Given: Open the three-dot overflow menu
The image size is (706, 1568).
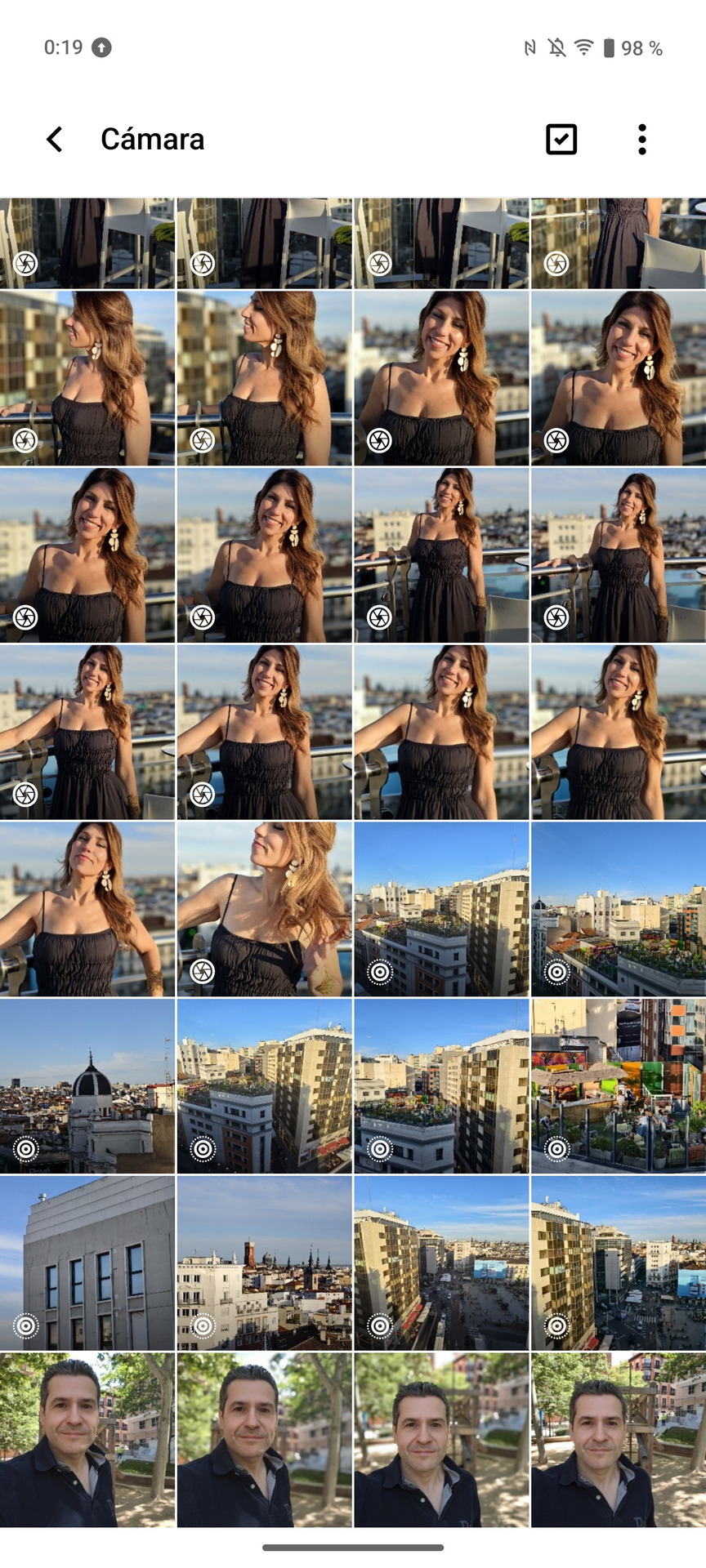Looking at the screenshot, I should [642, 140].
